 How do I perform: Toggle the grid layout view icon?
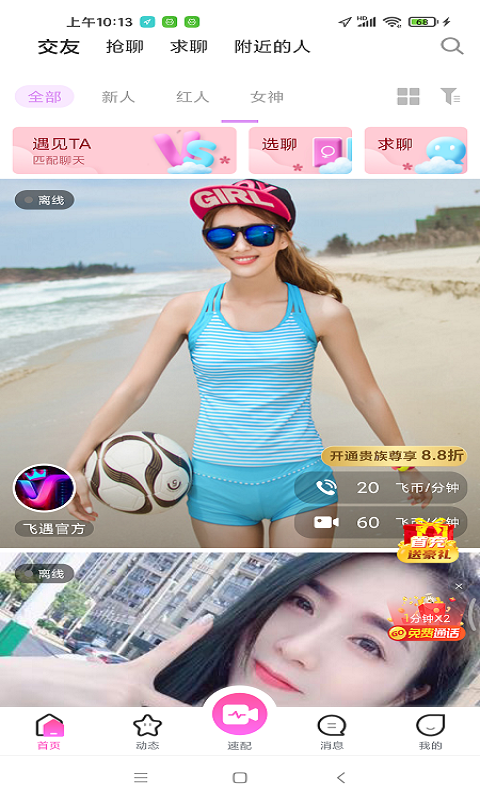(408, 96)
